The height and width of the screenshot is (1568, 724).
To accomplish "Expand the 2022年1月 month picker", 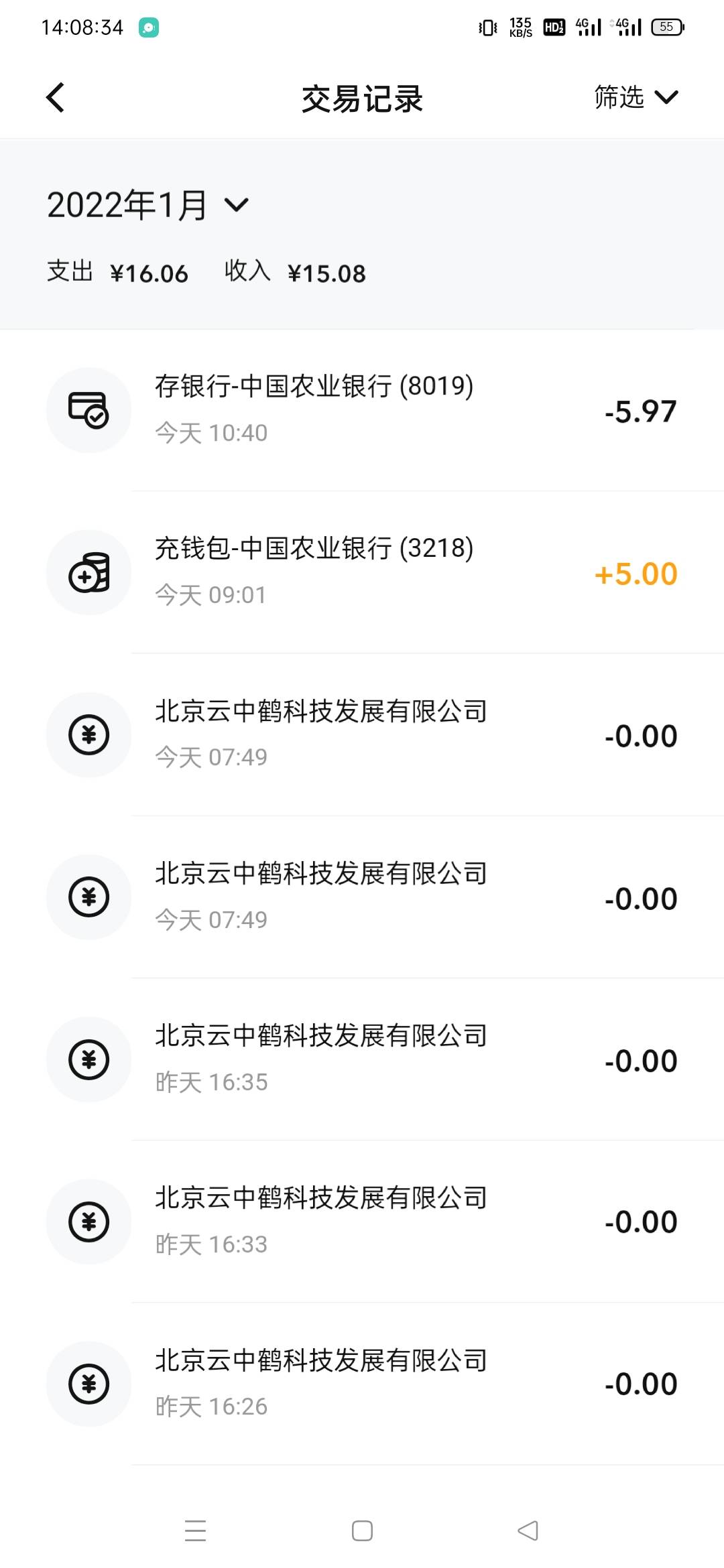I will (x=148, y=204).
